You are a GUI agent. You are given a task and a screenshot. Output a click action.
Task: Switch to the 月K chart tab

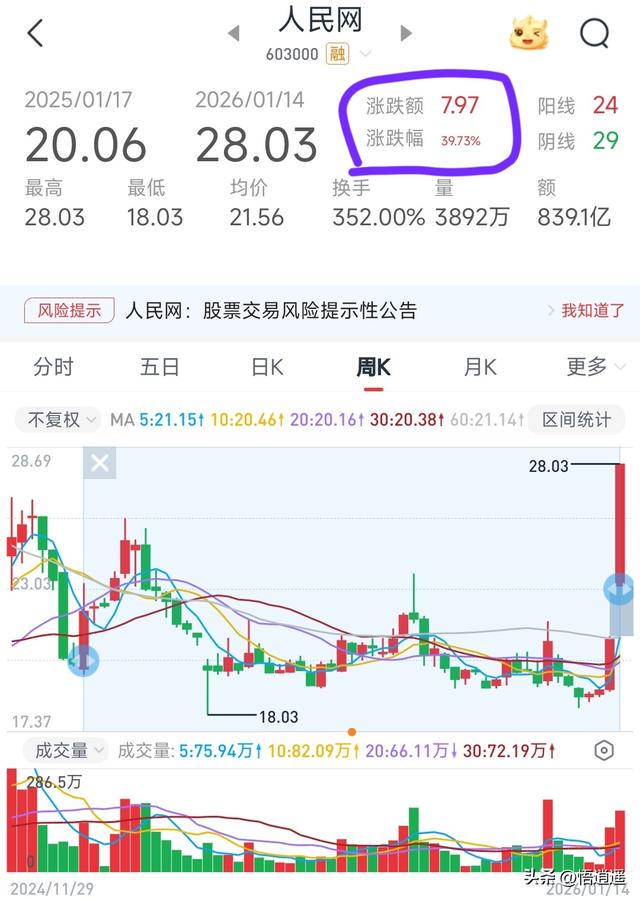(480, 367)
